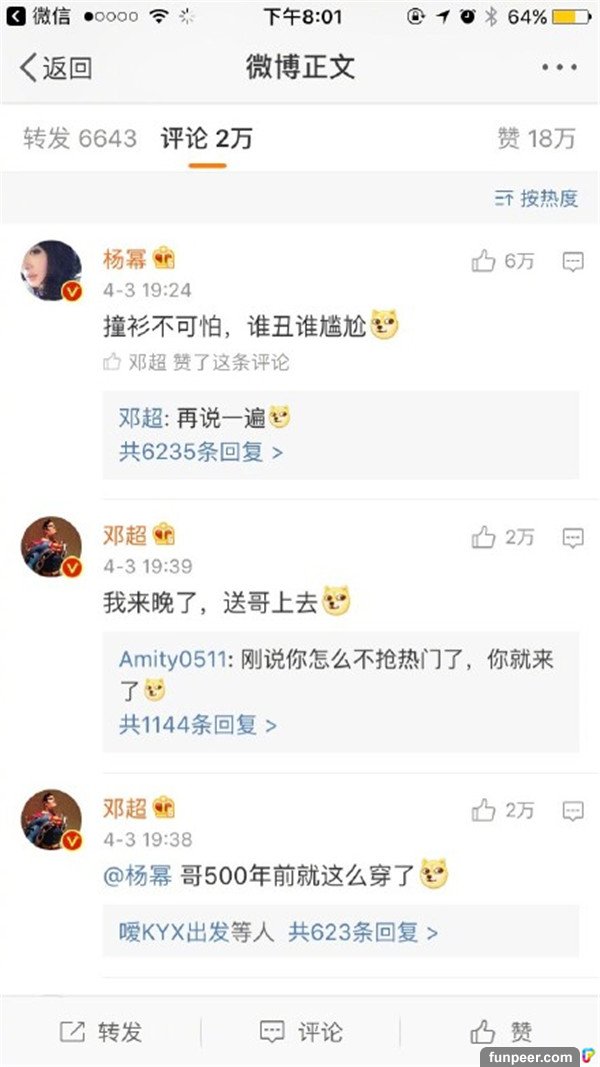This screenshot has height=1067, width=600.
Task: Reply to 邓超's 19:38 comment via bubble icon
Action: 572,810
